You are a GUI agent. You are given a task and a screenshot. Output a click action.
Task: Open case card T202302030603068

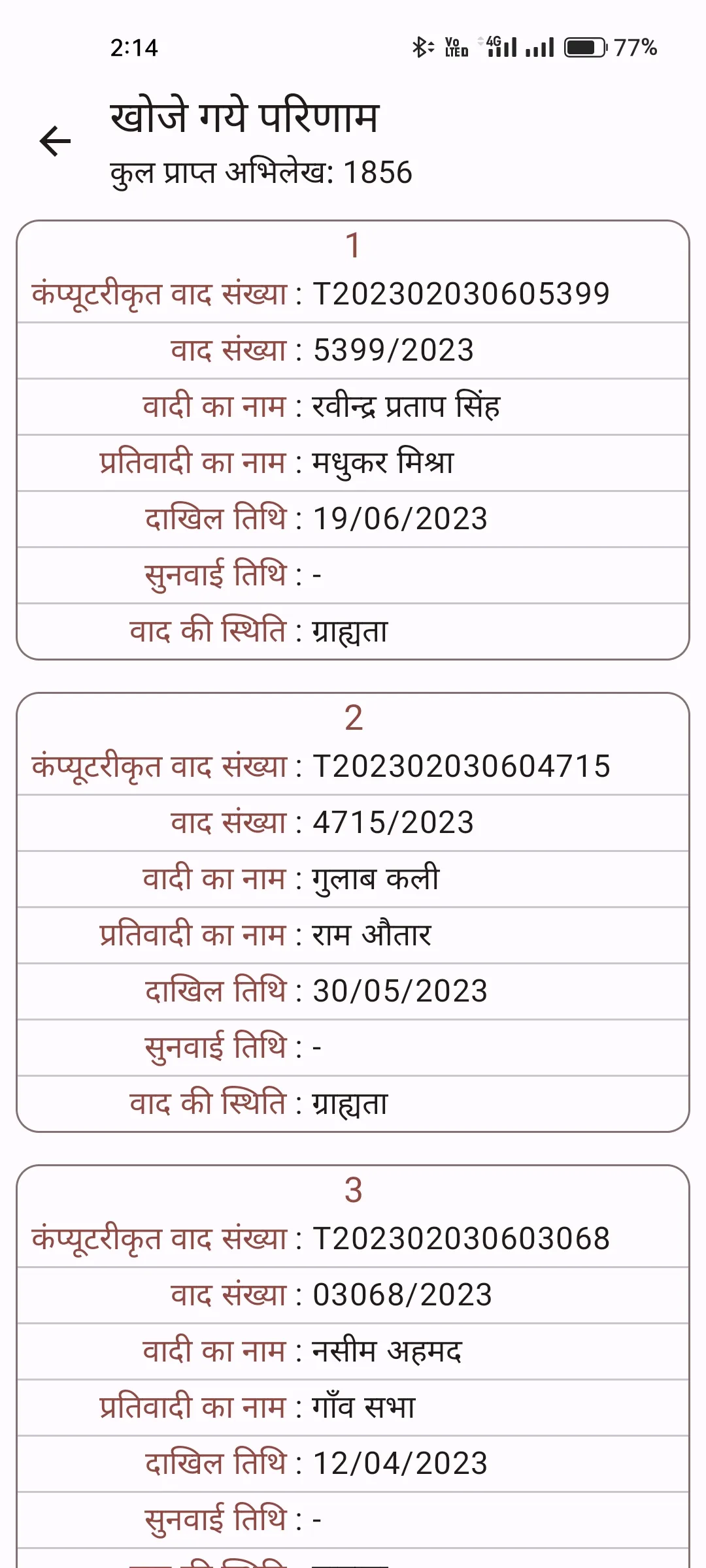click(353, 1365)
